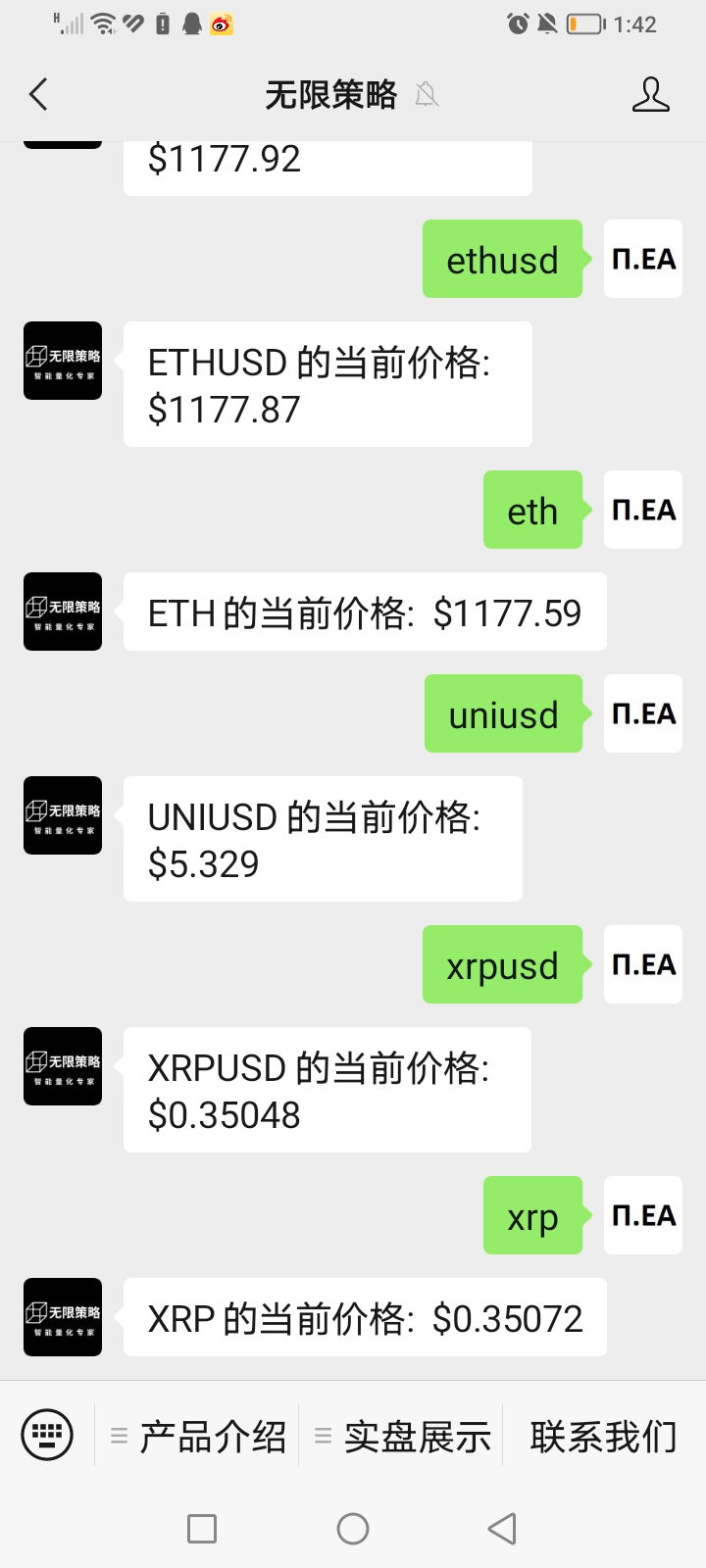Tap the system home button
Screen dimensions: 706x1568
353,1529
